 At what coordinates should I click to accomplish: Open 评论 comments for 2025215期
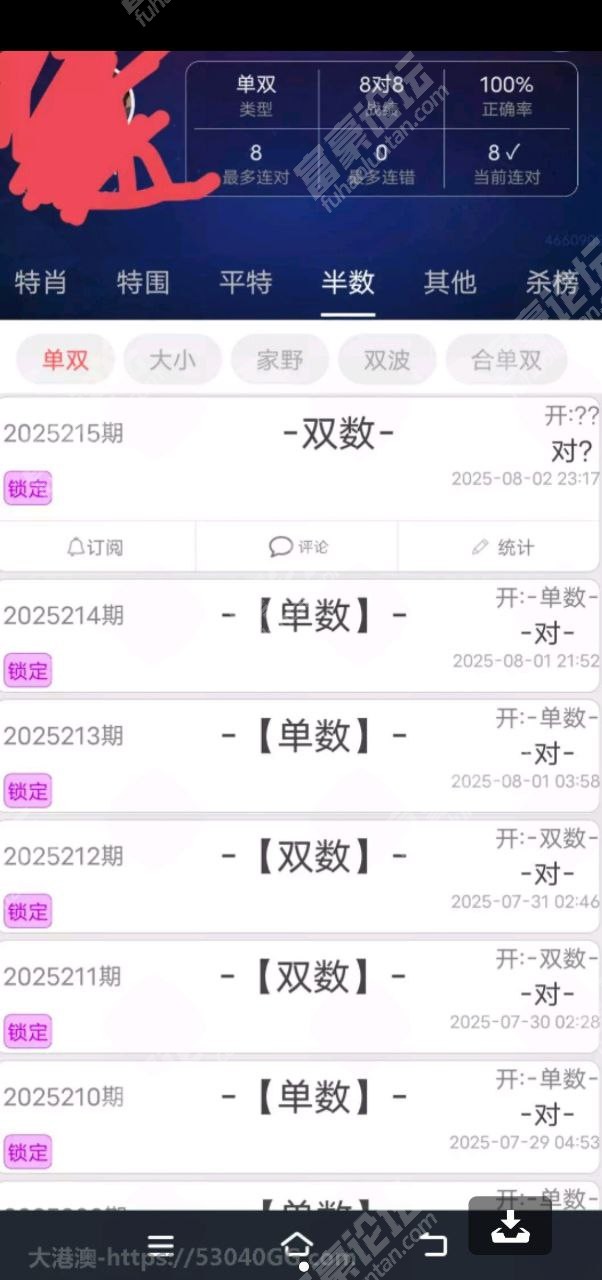[x=297, y=547]
